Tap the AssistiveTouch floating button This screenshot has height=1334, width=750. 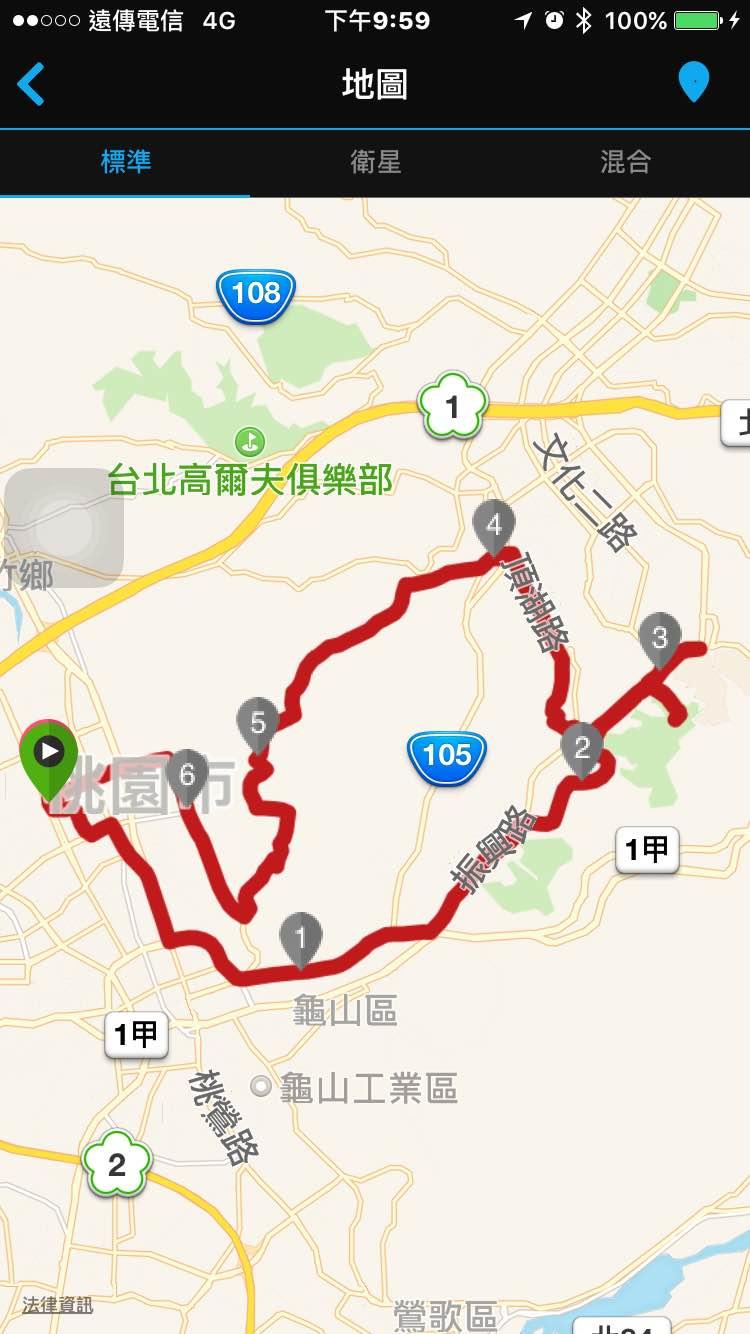point(64,526)
